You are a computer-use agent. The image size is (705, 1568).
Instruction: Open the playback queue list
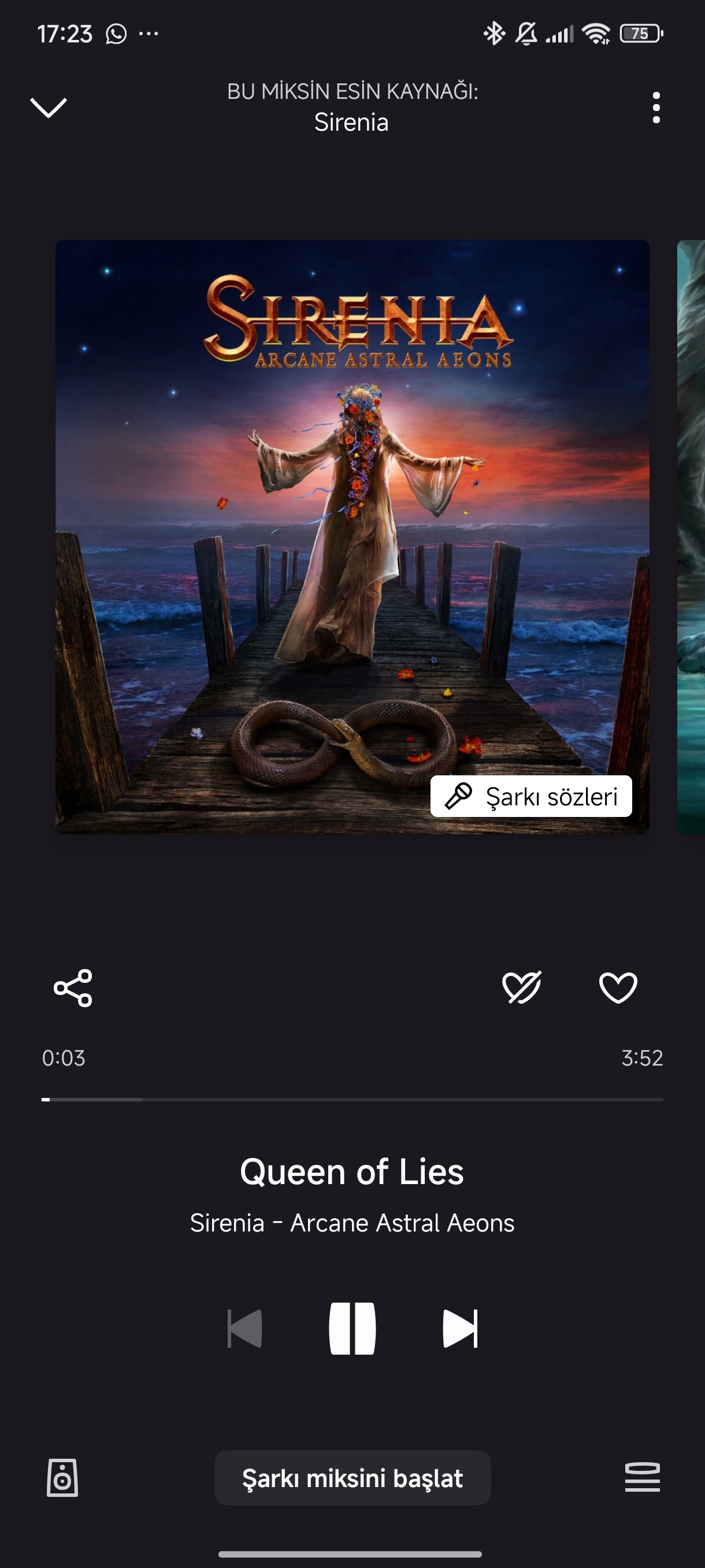(x=643, y=1477)
